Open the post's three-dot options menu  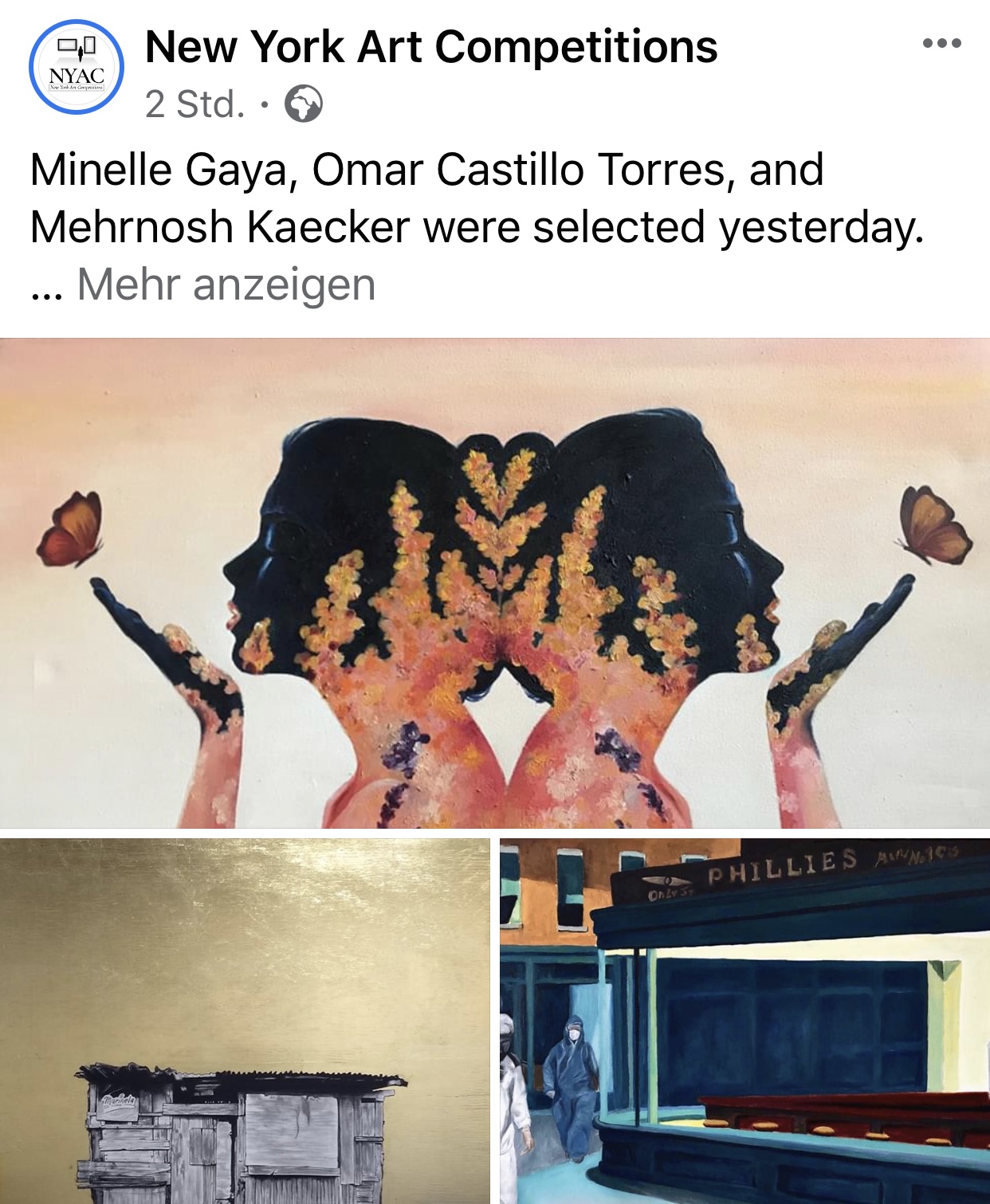(941, 44)
